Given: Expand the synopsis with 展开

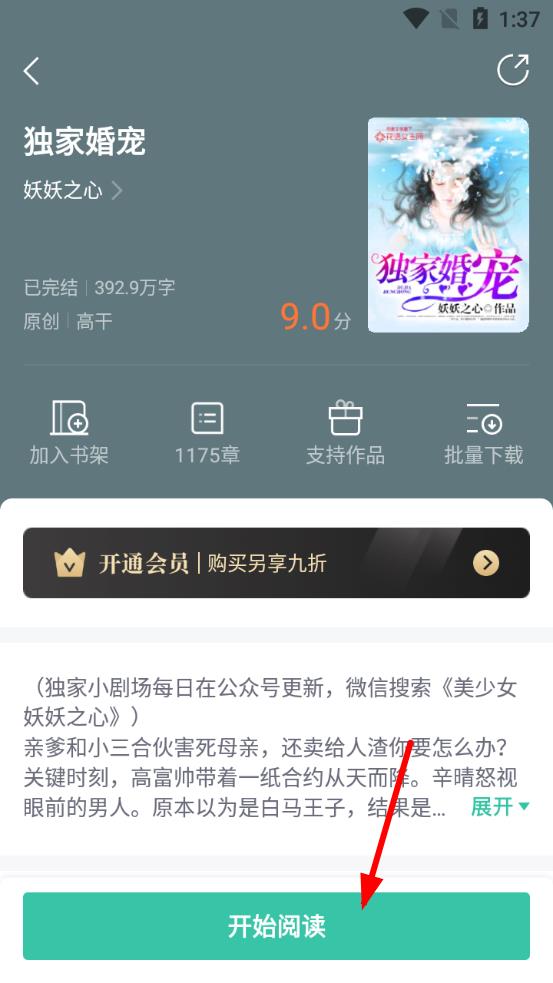Looking at the screenshot, I should (500, 807).
